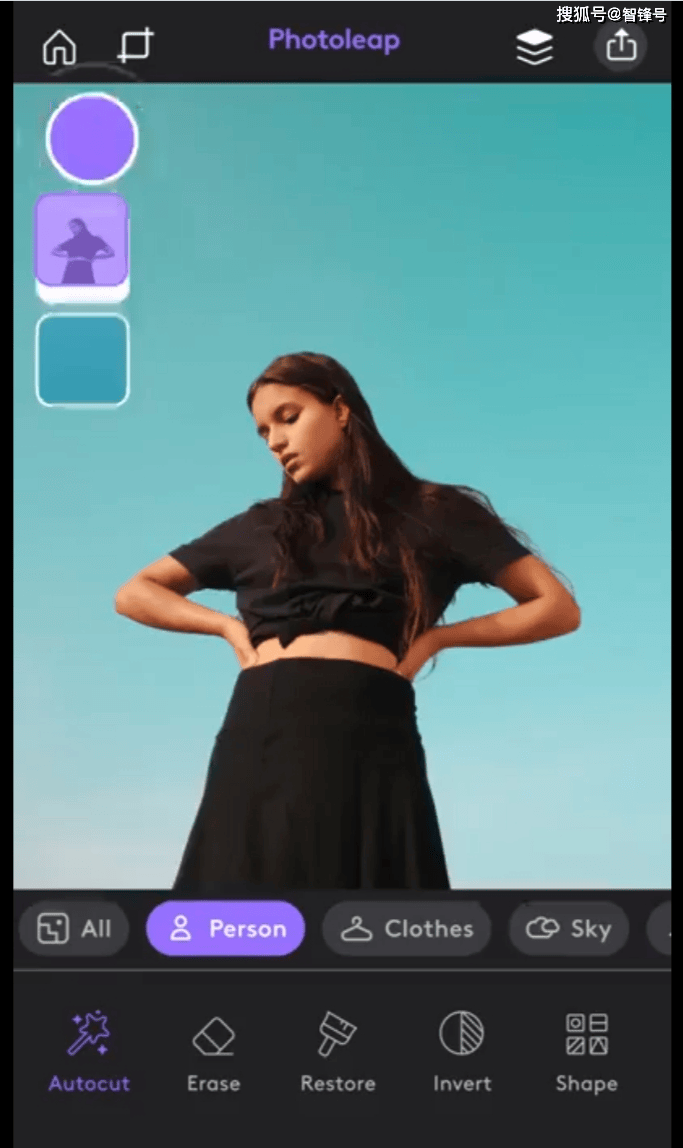Open the crop tool
Screen dimensions: 683x1148
point(135,46)
